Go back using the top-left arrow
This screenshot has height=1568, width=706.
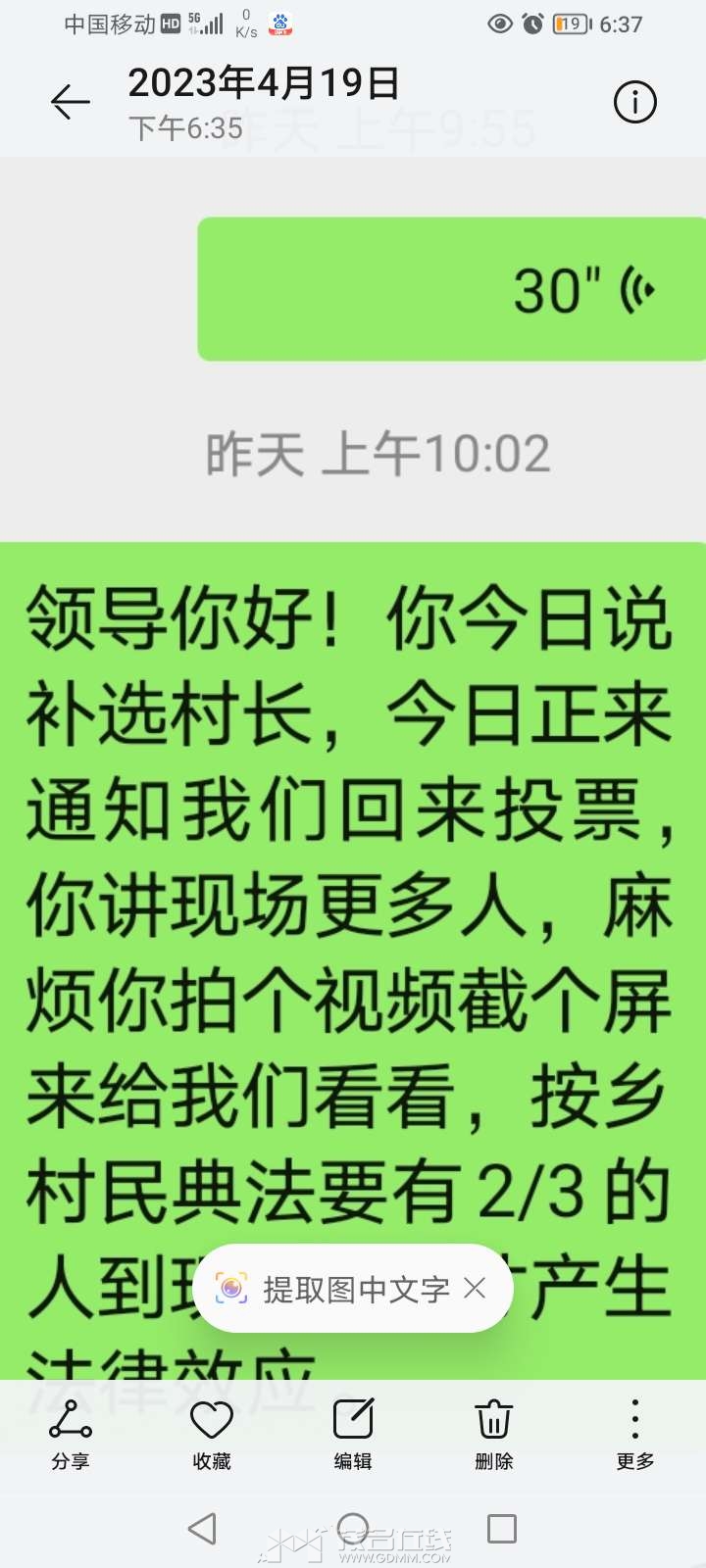71,102
